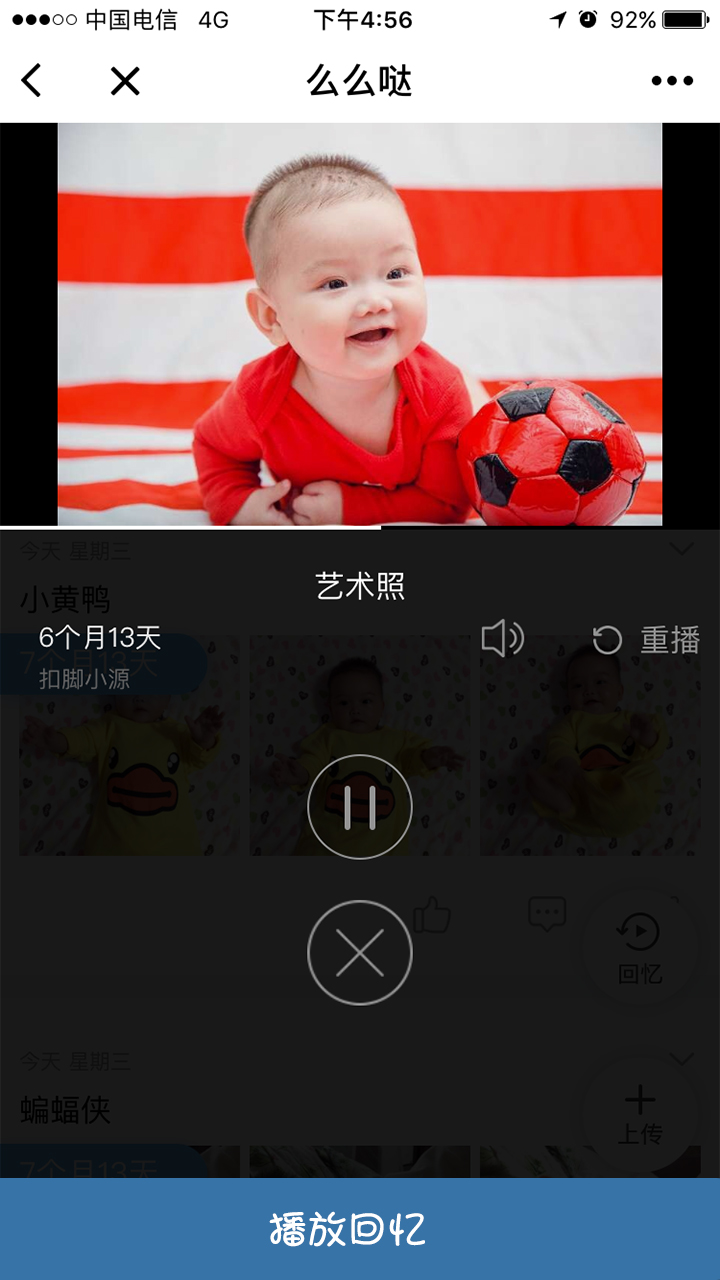Screen dimensions: 720x1280
Task: Close the 么么哒 web page
Action: pyautogui.click(x=125, y=80)
